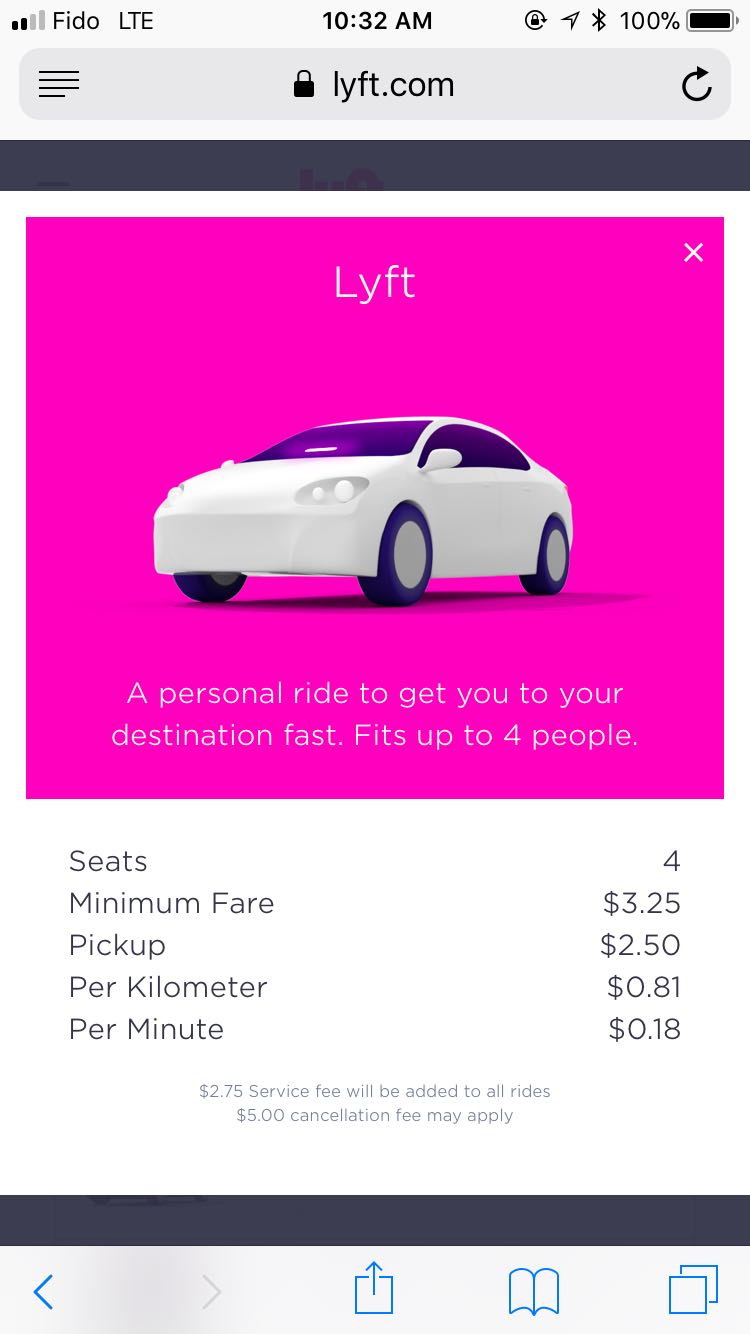Tap the grayed-out Safari forward arrow
The height and width of the screenshot is (1334, 750).
(212, 1290)
